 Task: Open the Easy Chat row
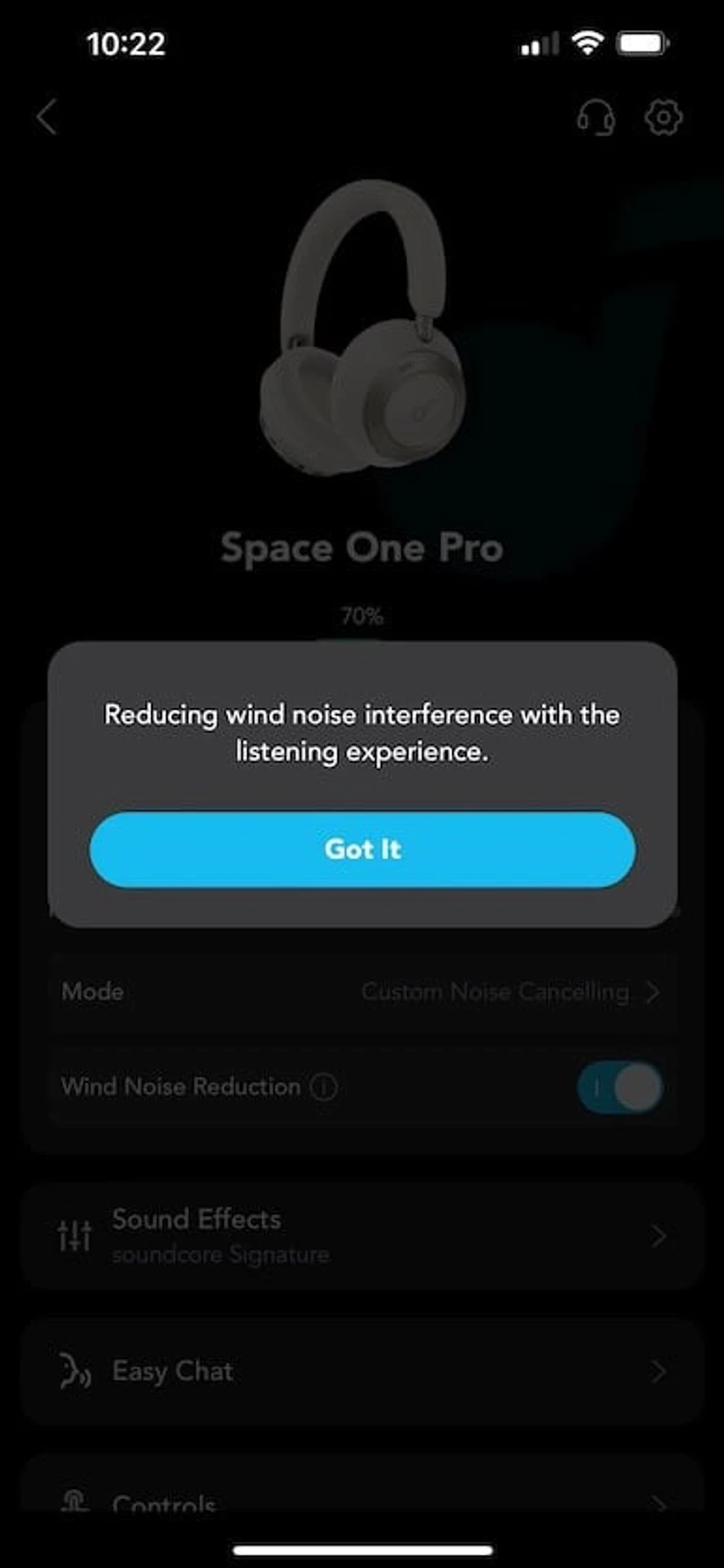pyautogui.click(x=362, y=1371)
